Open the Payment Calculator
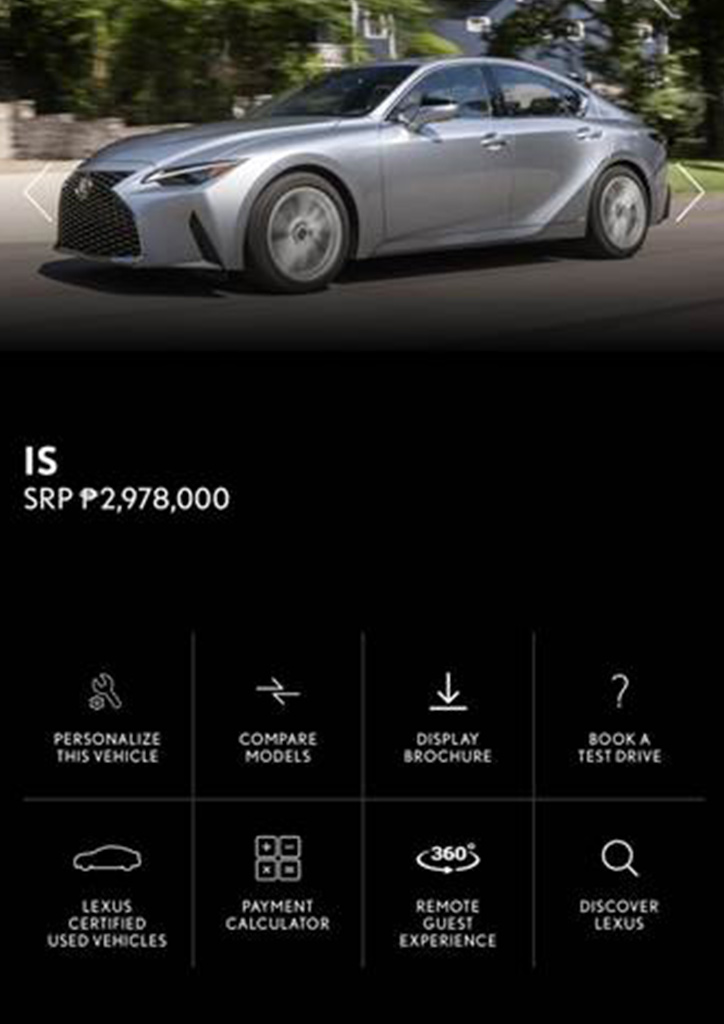Screen dimensions: 724x1024 click(x=277, y=885)
